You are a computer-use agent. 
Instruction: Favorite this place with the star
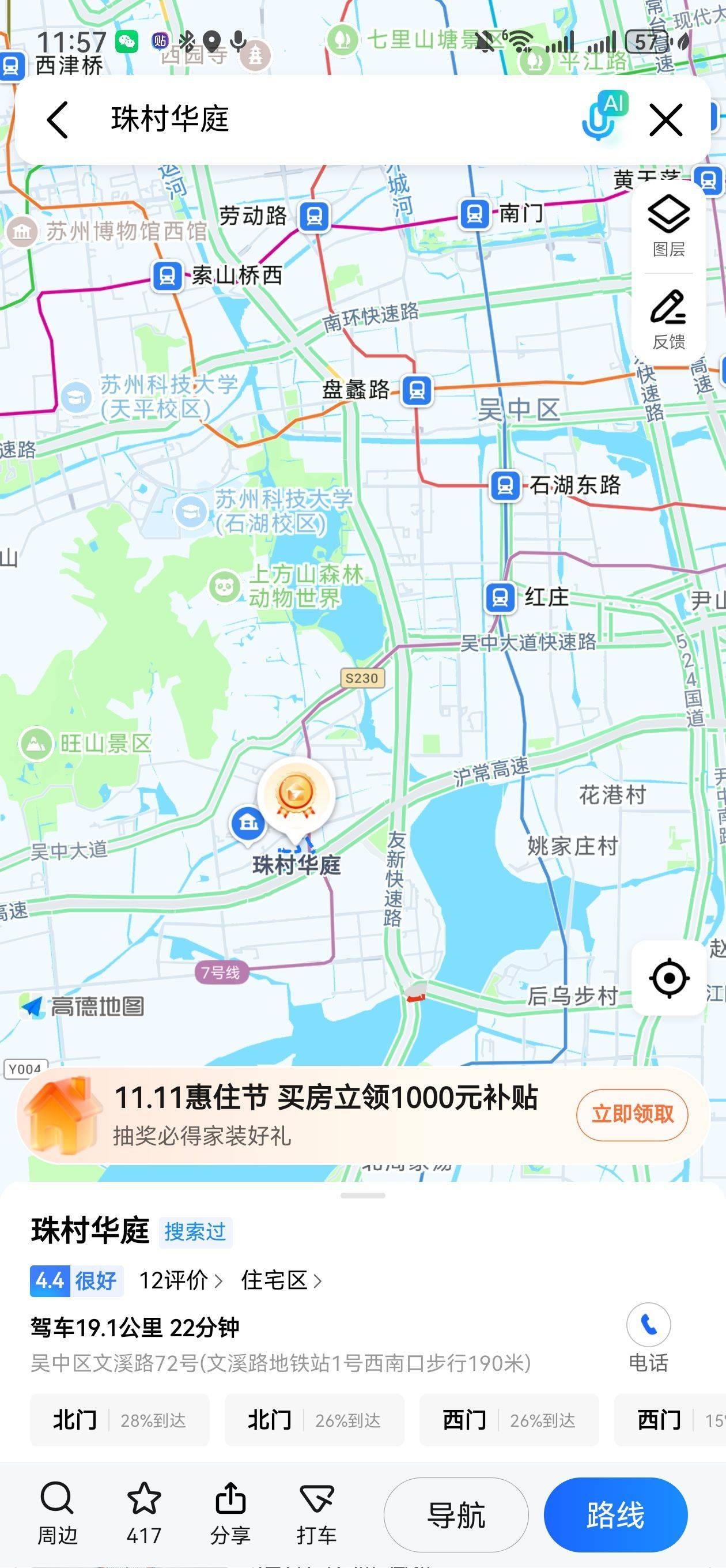click(144, 1513)
